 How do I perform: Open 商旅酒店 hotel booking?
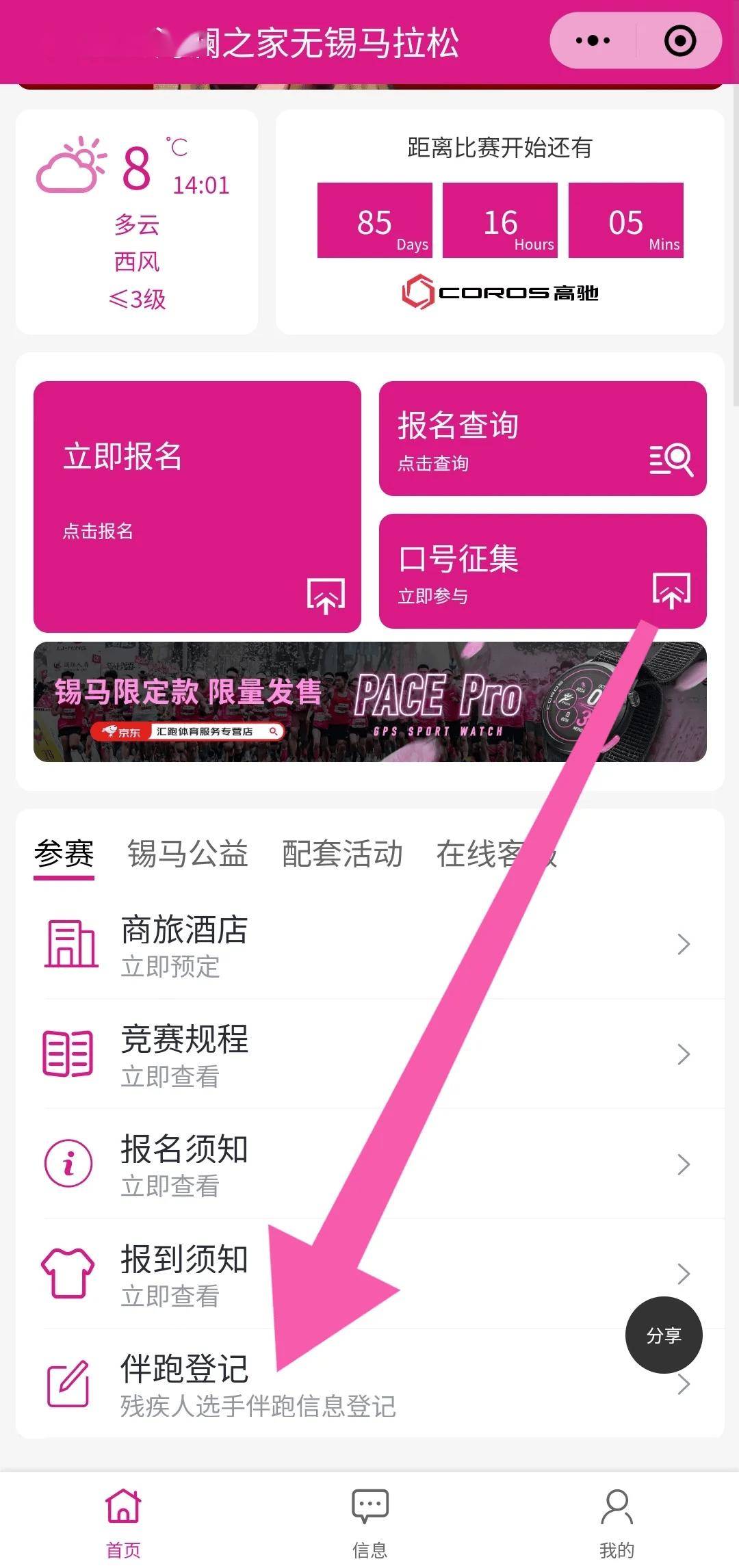369,945
